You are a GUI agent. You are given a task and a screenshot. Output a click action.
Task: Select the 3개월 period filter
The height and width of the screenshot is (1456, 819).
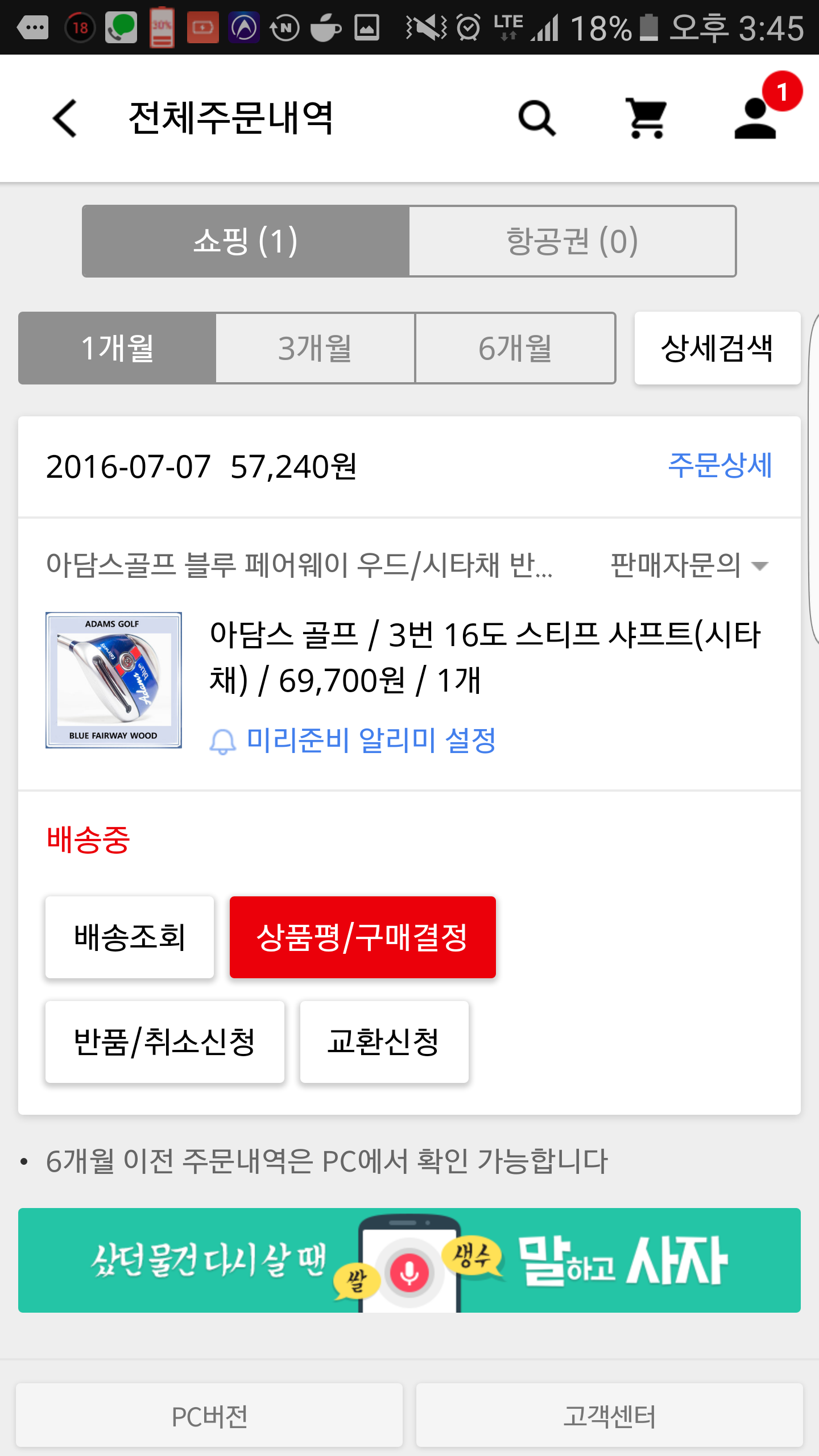tap(315, 348)
